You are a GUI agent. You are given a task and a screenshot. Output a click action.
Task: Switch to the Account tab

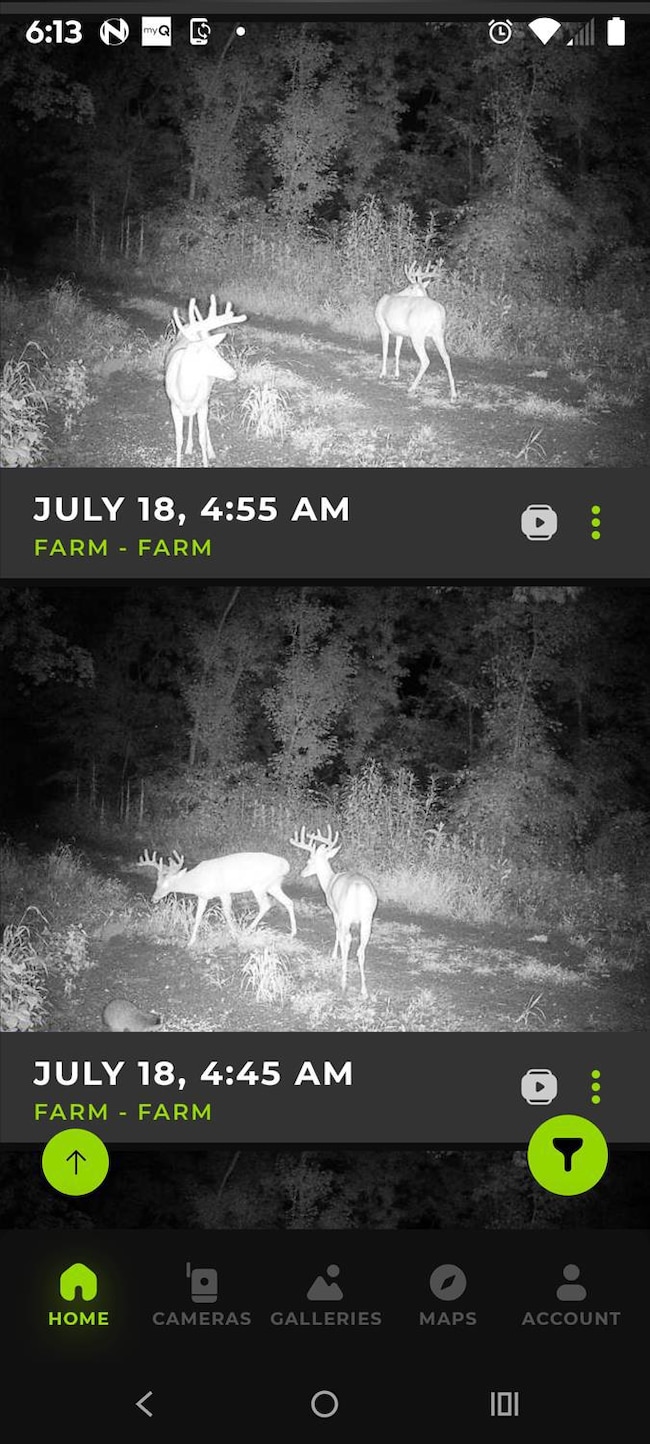point(571,1295)
